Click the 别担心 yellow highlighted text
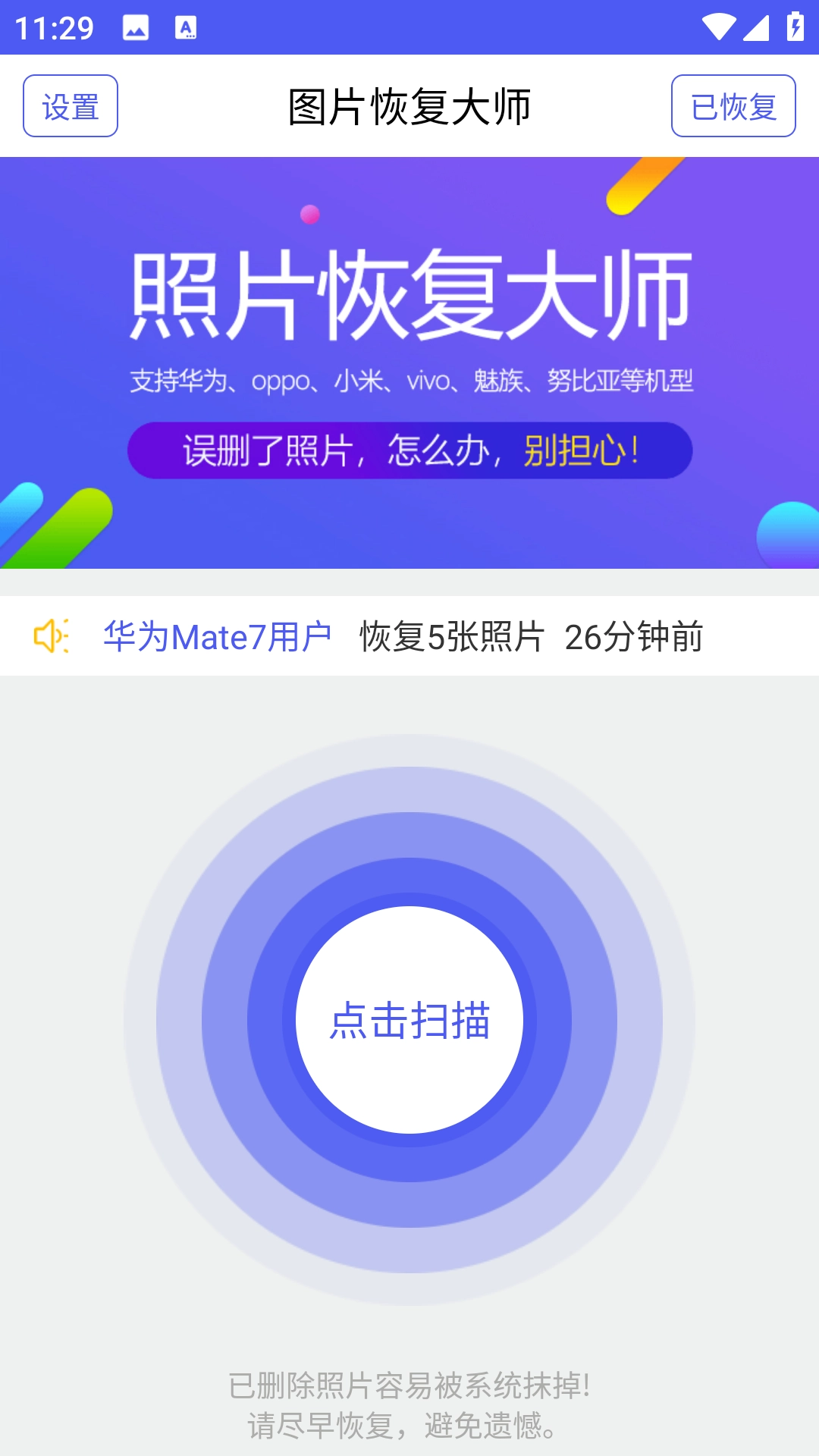The image size is (819, 1456). coord(578,452)
